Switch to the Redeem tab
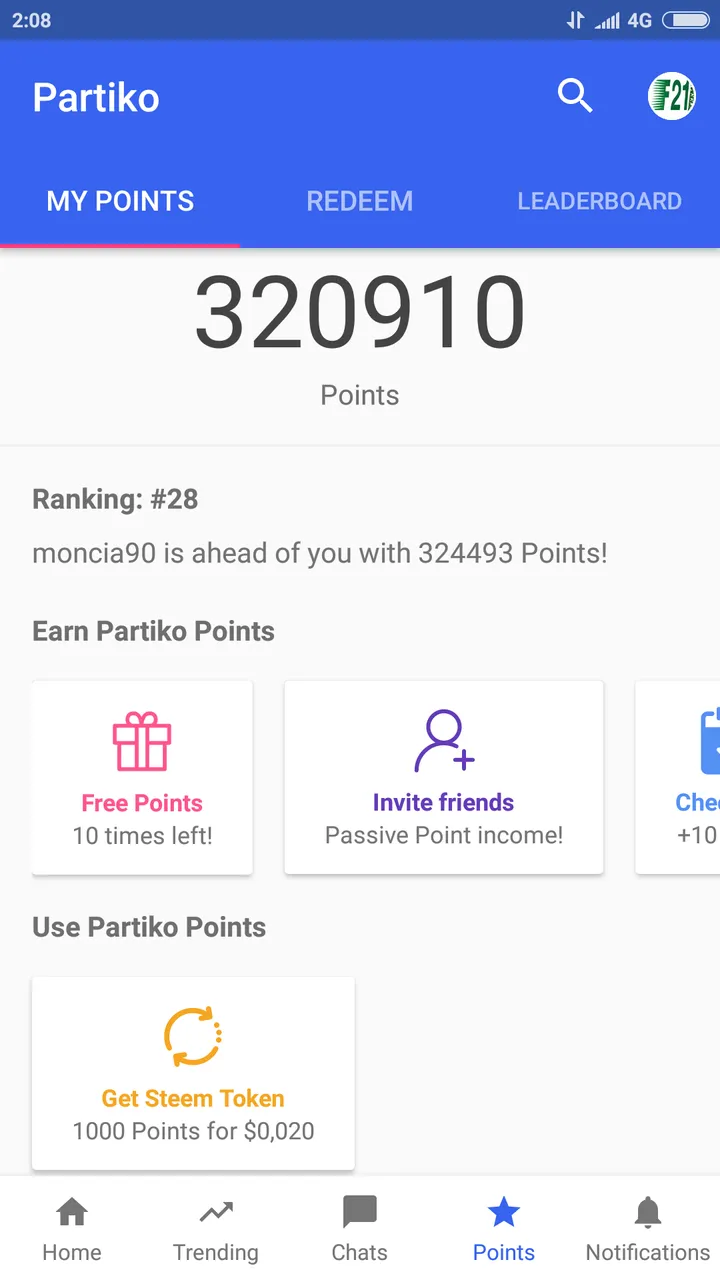720x1280 pixels. pyautogui.click(x=360, y=201)
